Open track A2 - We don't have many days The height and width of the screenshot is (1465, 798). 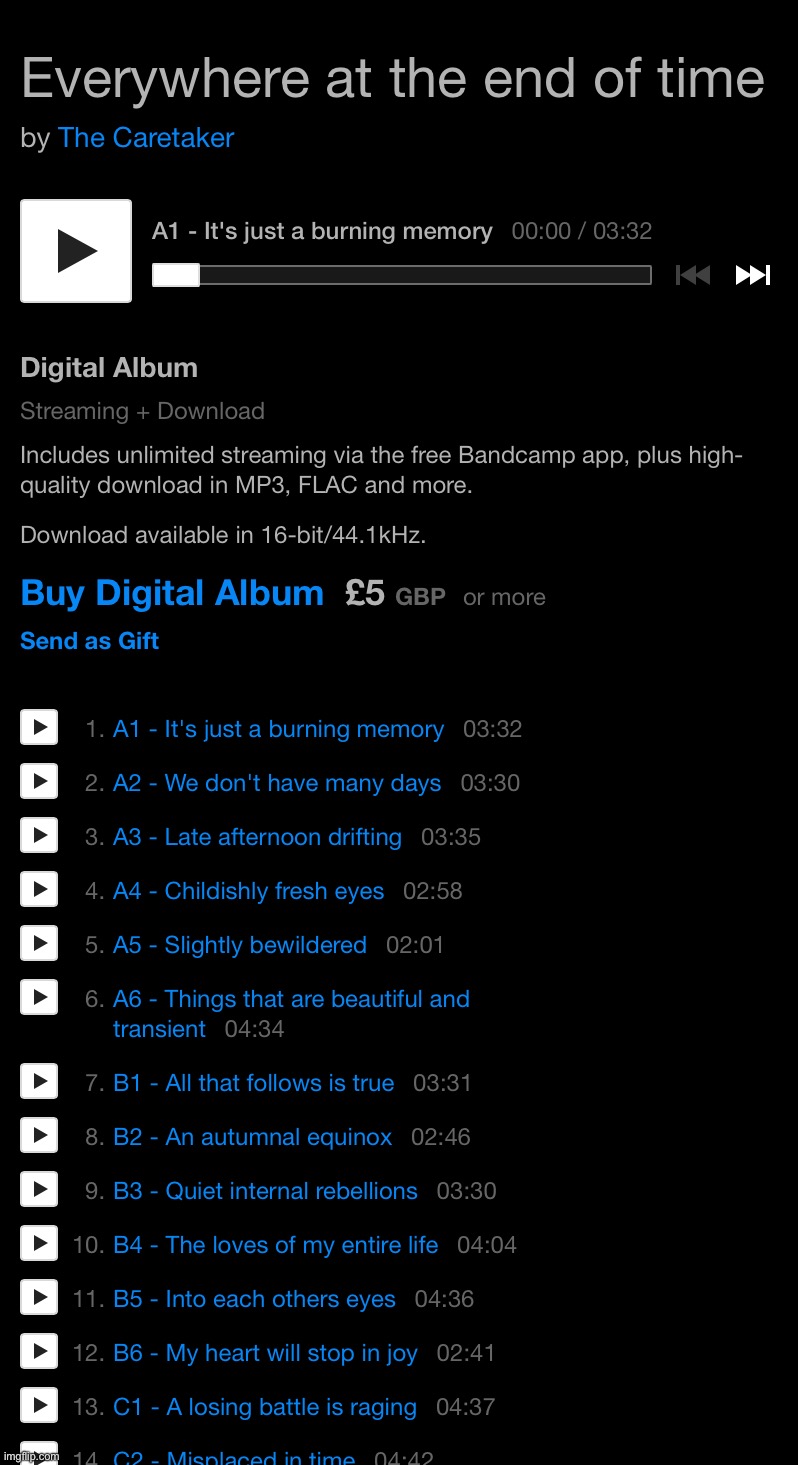277,783
